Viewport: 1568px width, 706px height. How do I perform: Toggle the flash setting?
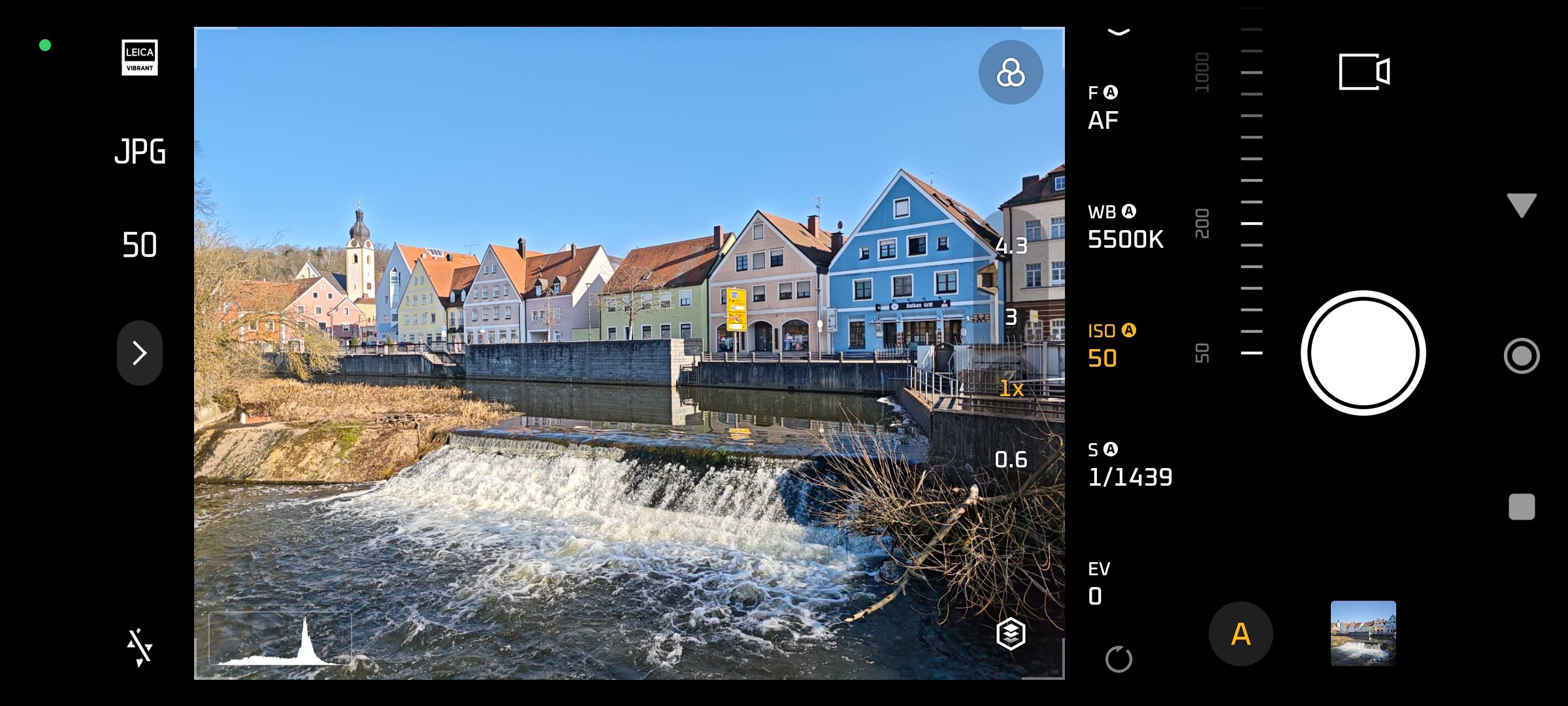[x=139, y=647]
